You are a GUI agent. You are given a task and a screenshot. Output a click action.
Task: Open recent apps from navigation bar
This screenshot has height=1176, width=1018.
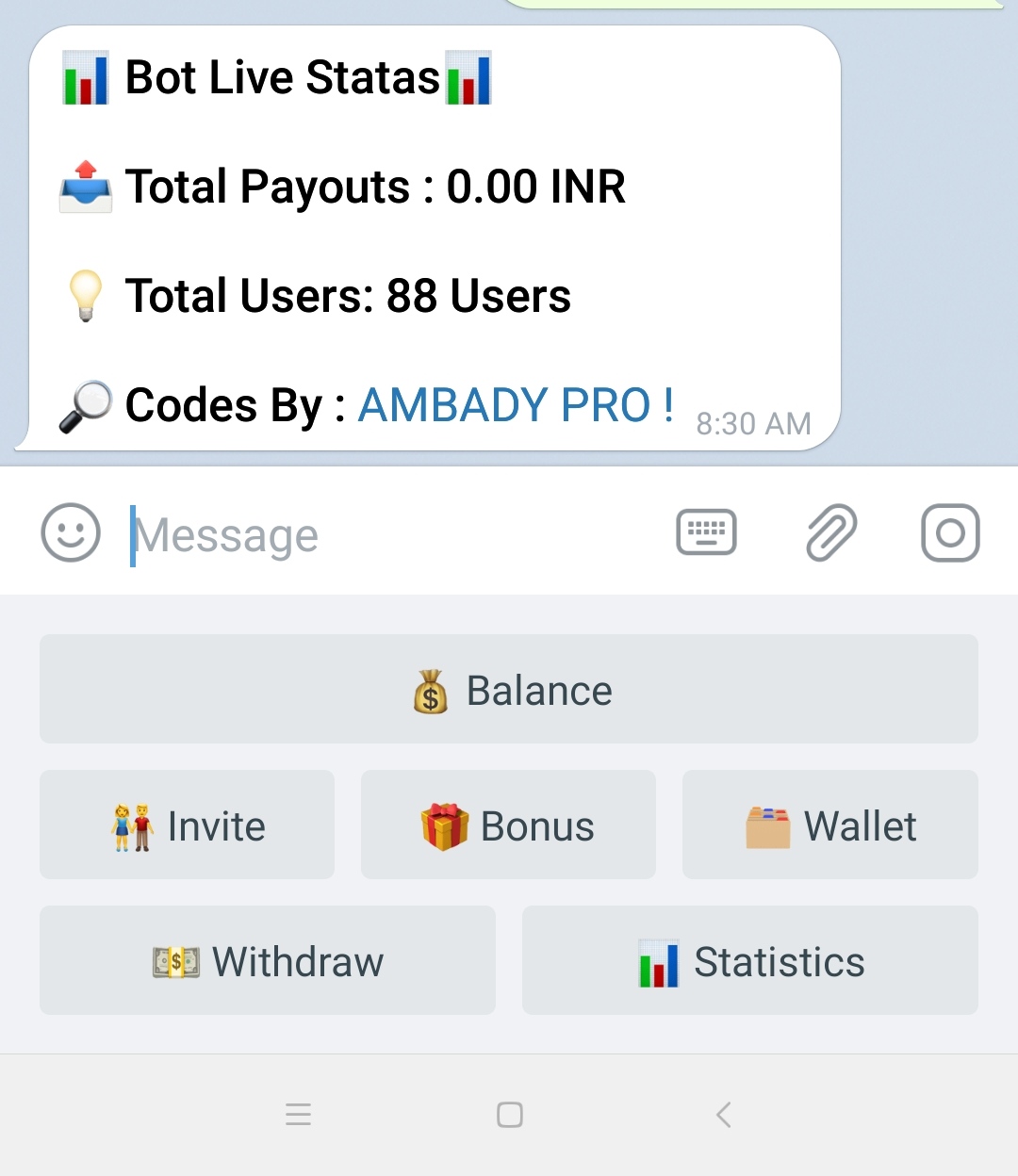[298, 1115]
